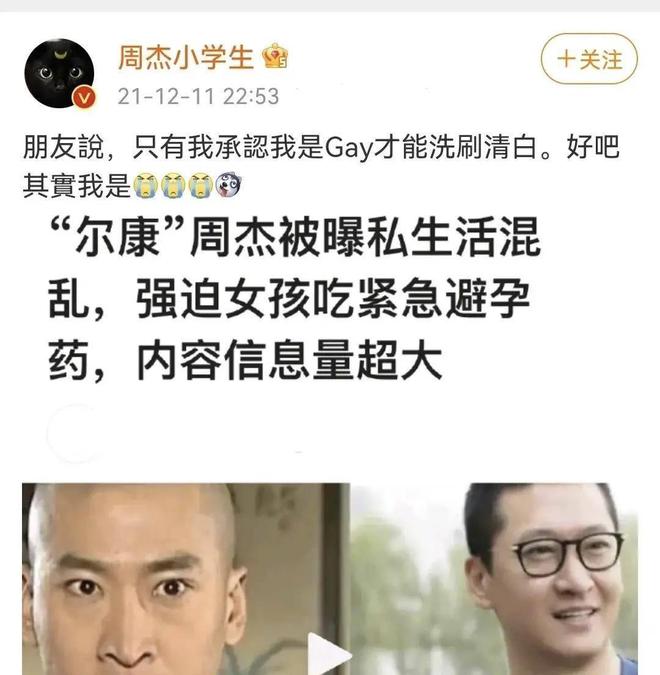The width and height of the screenshot is (660, 675).
Task: Open the 周杰小学生 username profile link
Action: click(x=186, y=57)
